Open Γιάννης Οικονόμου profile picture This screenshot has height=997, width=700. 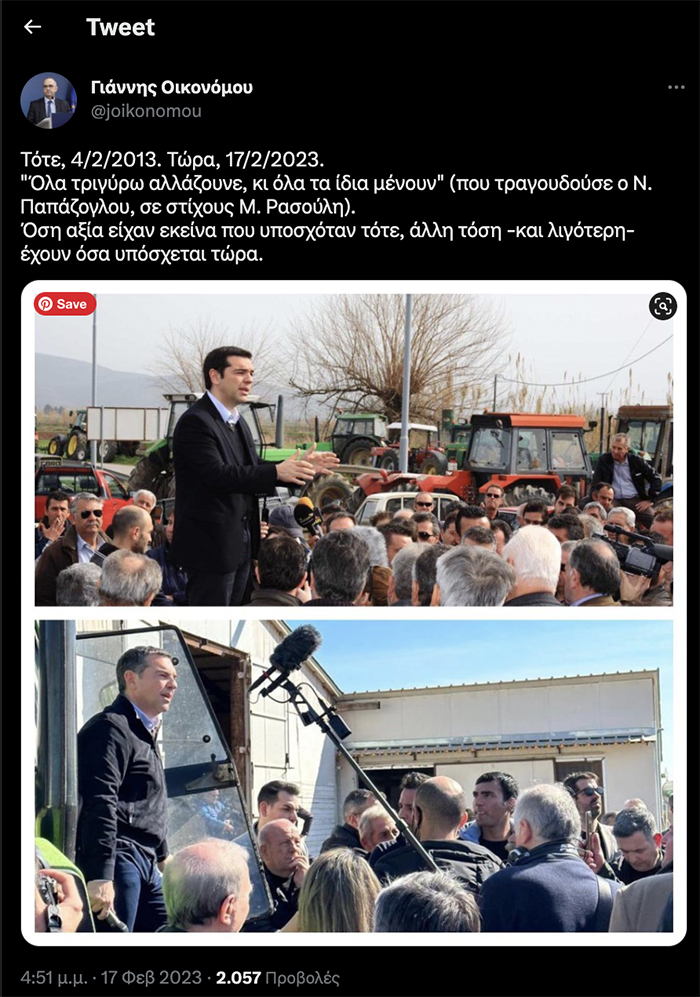(x=48, y=100)
